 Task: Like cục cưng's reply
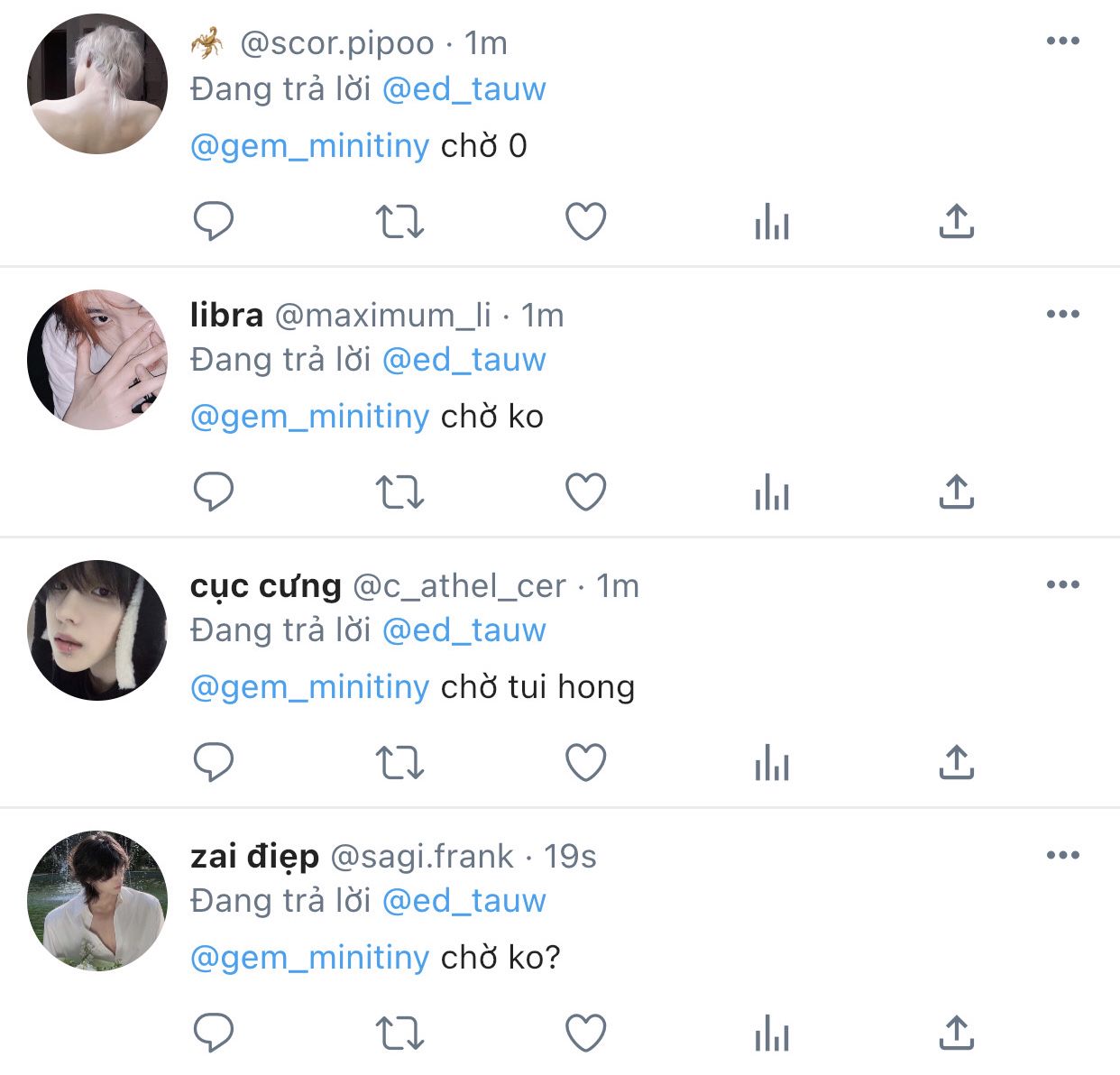coord(585,763)
